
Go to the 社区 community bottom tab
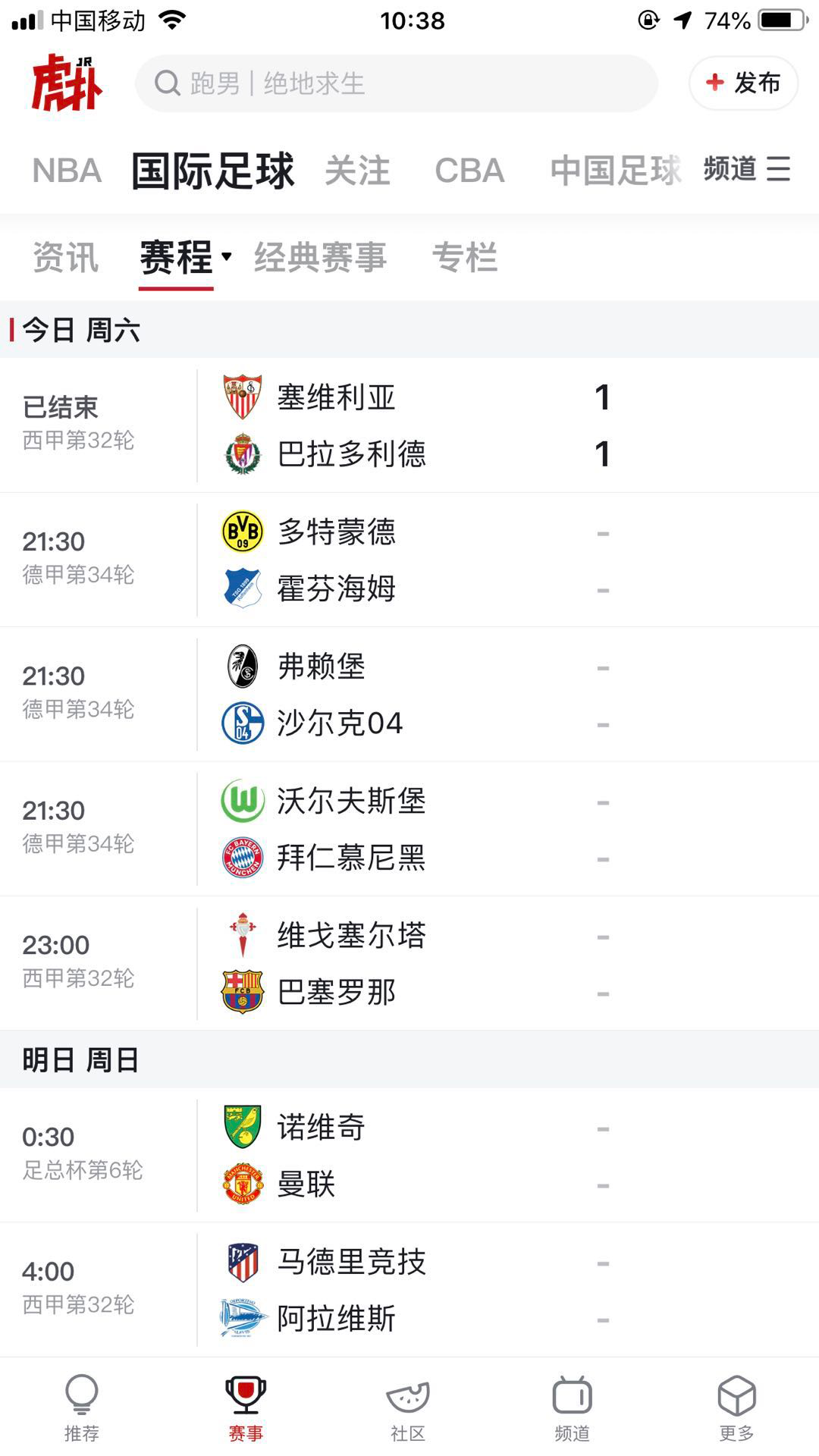point(408,1407)
